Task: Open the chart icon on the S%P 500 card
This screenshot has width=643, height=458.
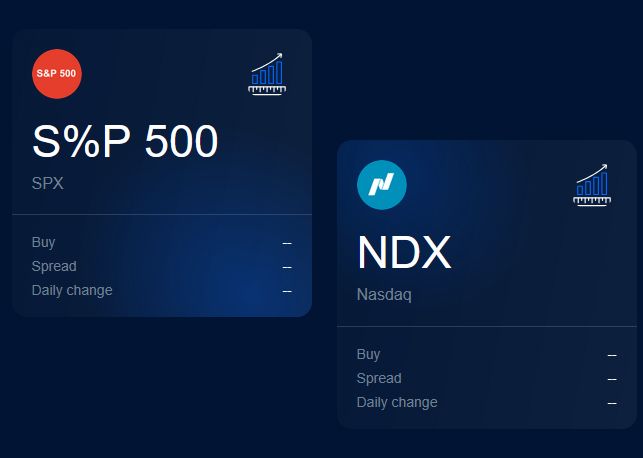Action: (266, 75)
